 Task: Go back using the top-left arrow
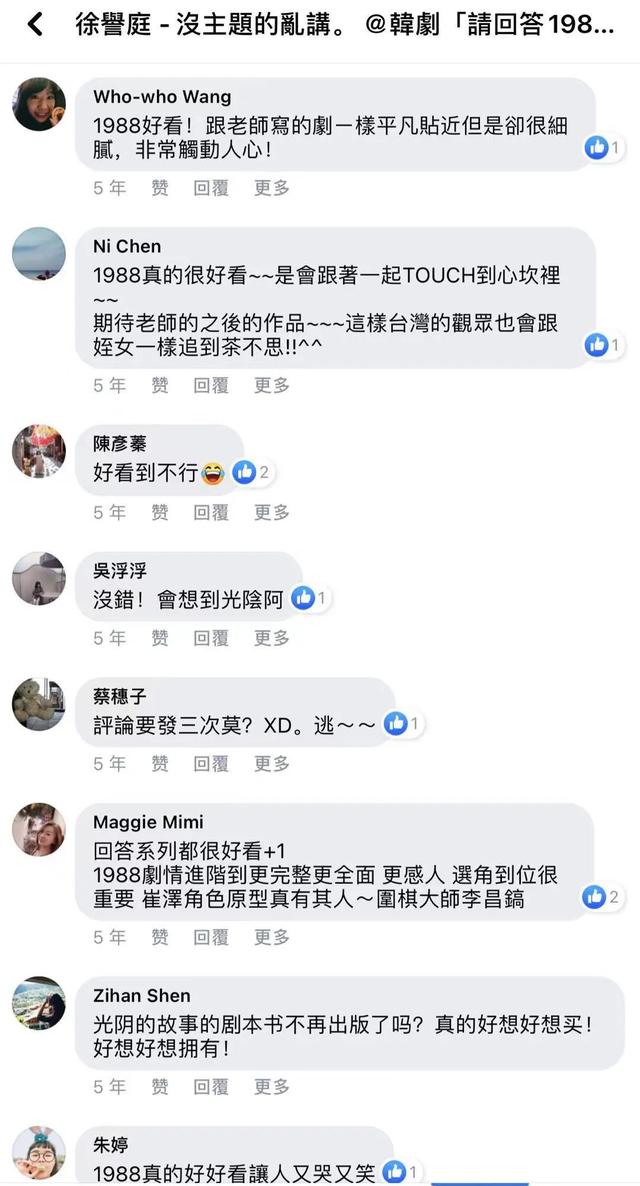pos(35,25)
